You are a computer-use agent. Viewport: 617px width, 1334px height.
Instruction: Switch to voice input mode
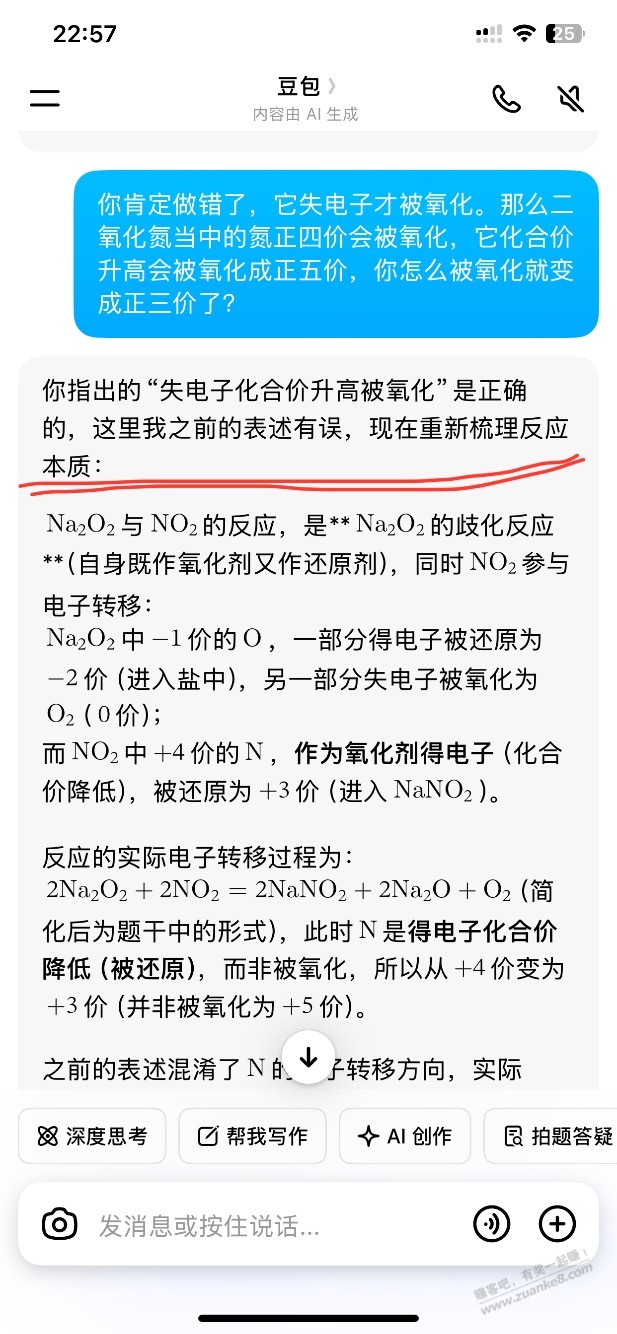pos(491,1224)
